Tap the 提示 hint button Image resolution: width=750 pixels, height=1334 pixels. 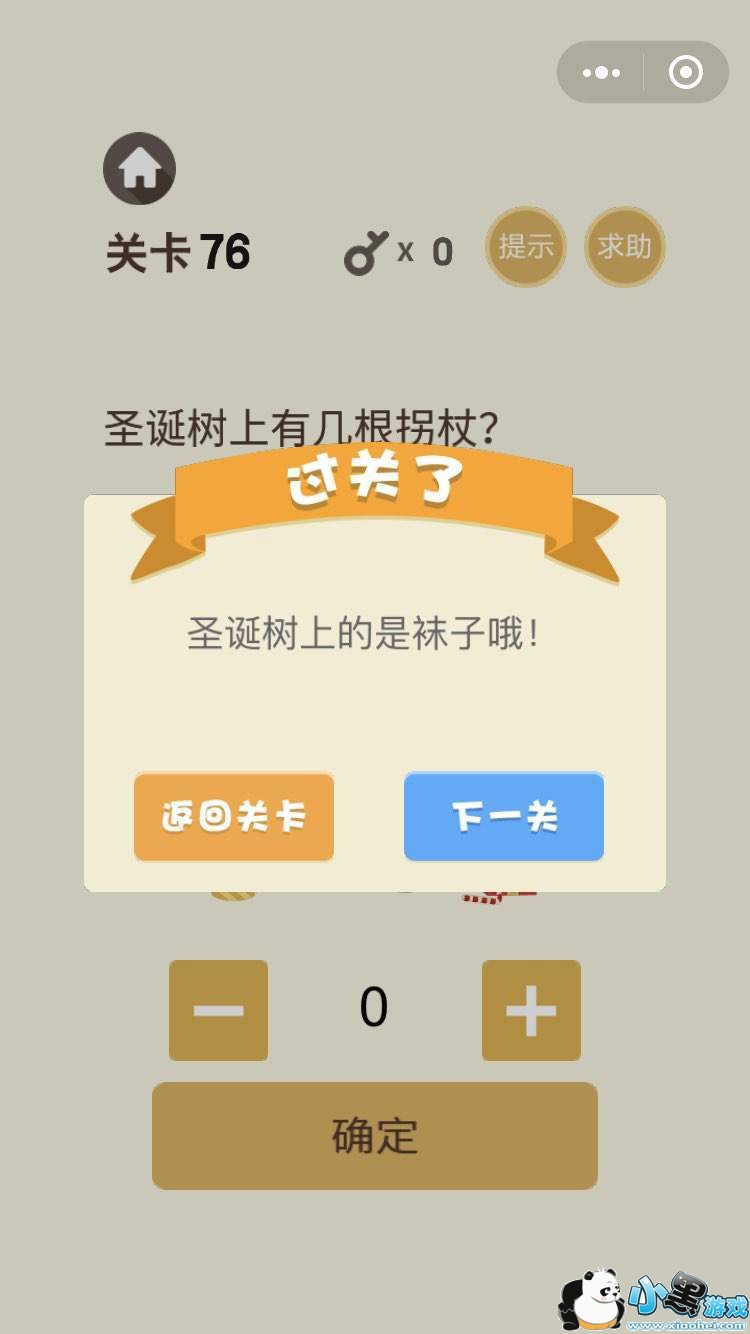[526, 247]
